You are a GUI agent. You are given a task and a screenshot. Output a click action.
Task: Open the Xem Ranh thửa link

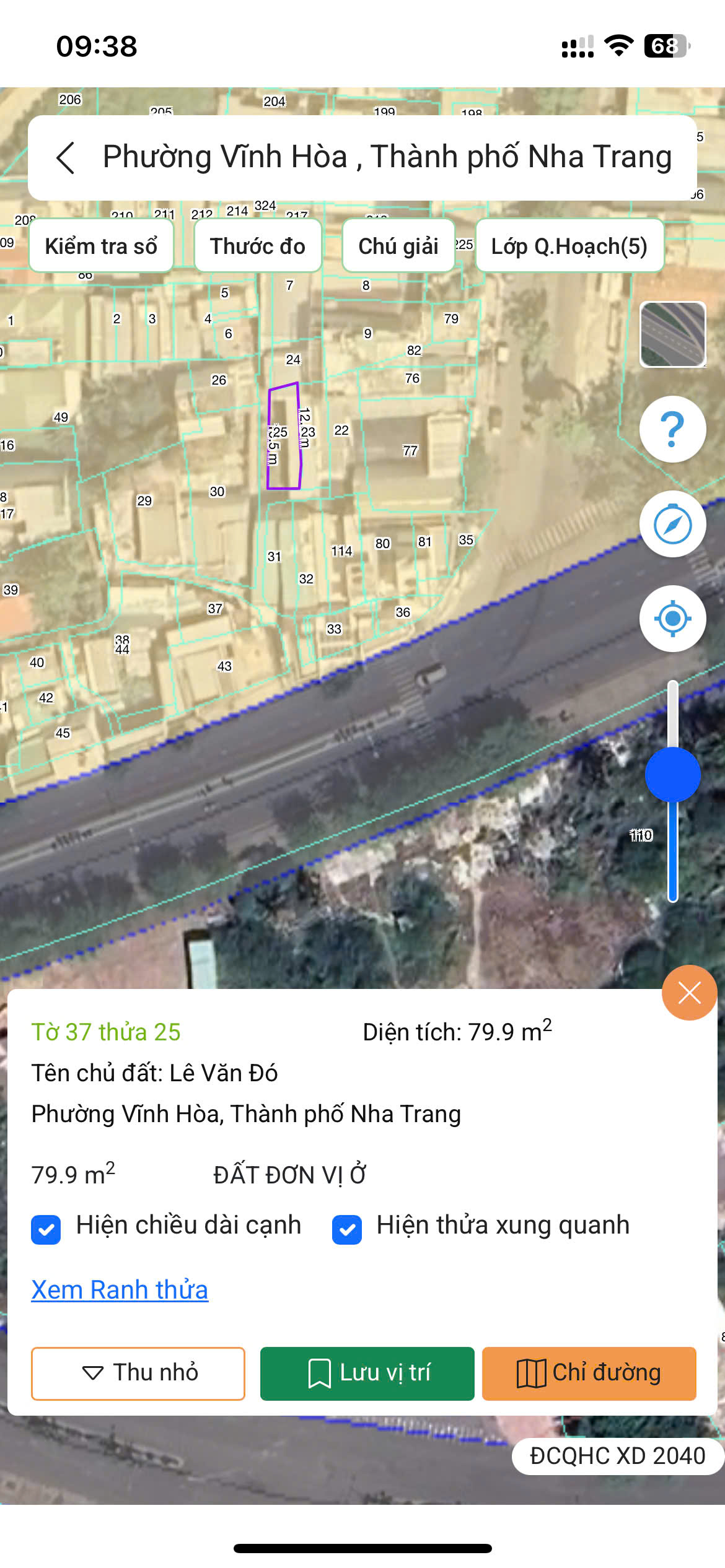[120, 1290]
